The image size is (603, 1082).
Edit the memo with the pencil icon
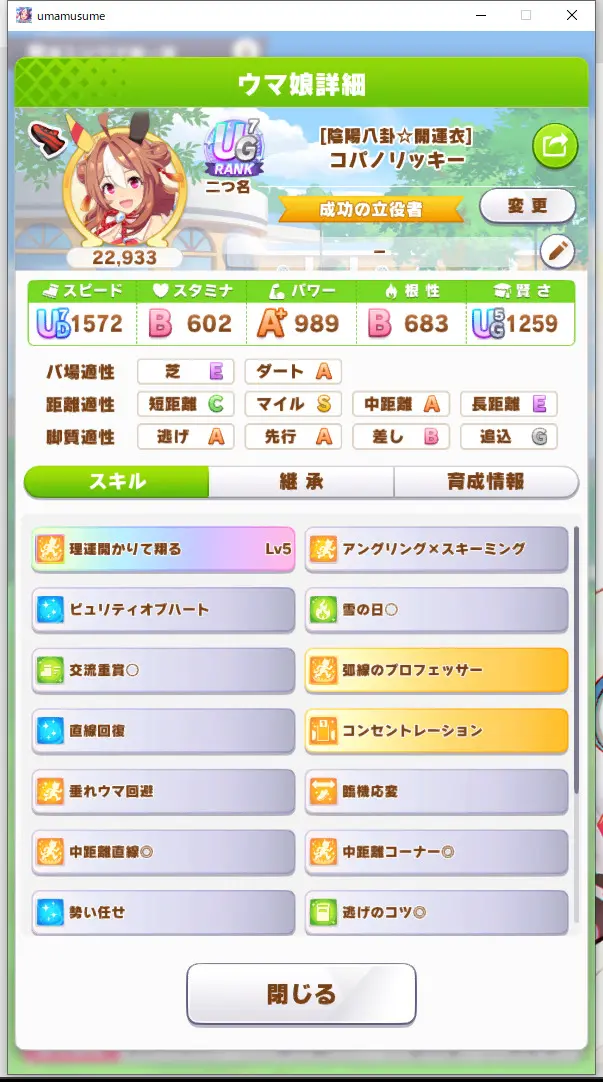(x=557, y=251)
